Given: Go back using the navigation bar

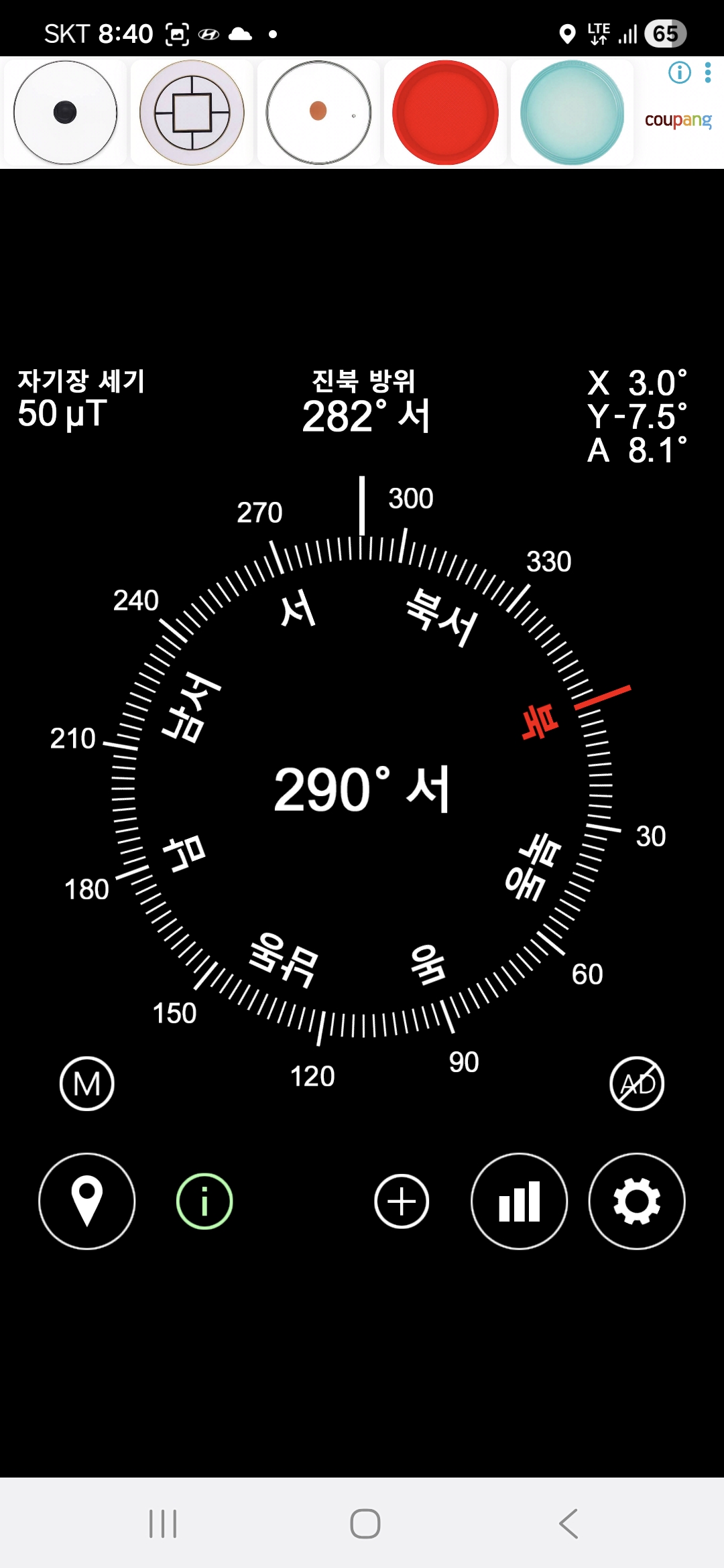Looking at the screenshot, I should (x=568, y=1523).
